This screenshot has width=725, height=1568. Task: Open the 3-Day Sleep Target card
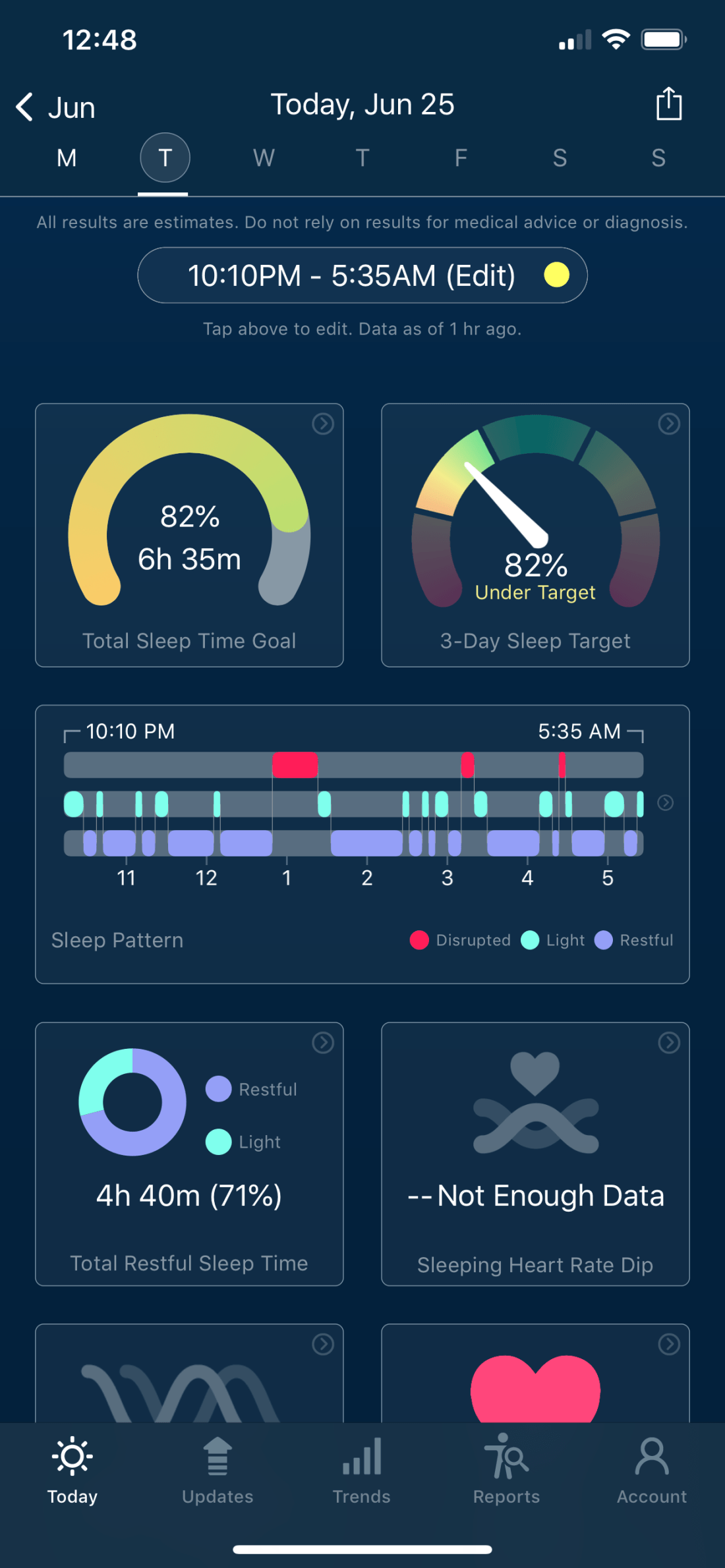tap(535, 534)
